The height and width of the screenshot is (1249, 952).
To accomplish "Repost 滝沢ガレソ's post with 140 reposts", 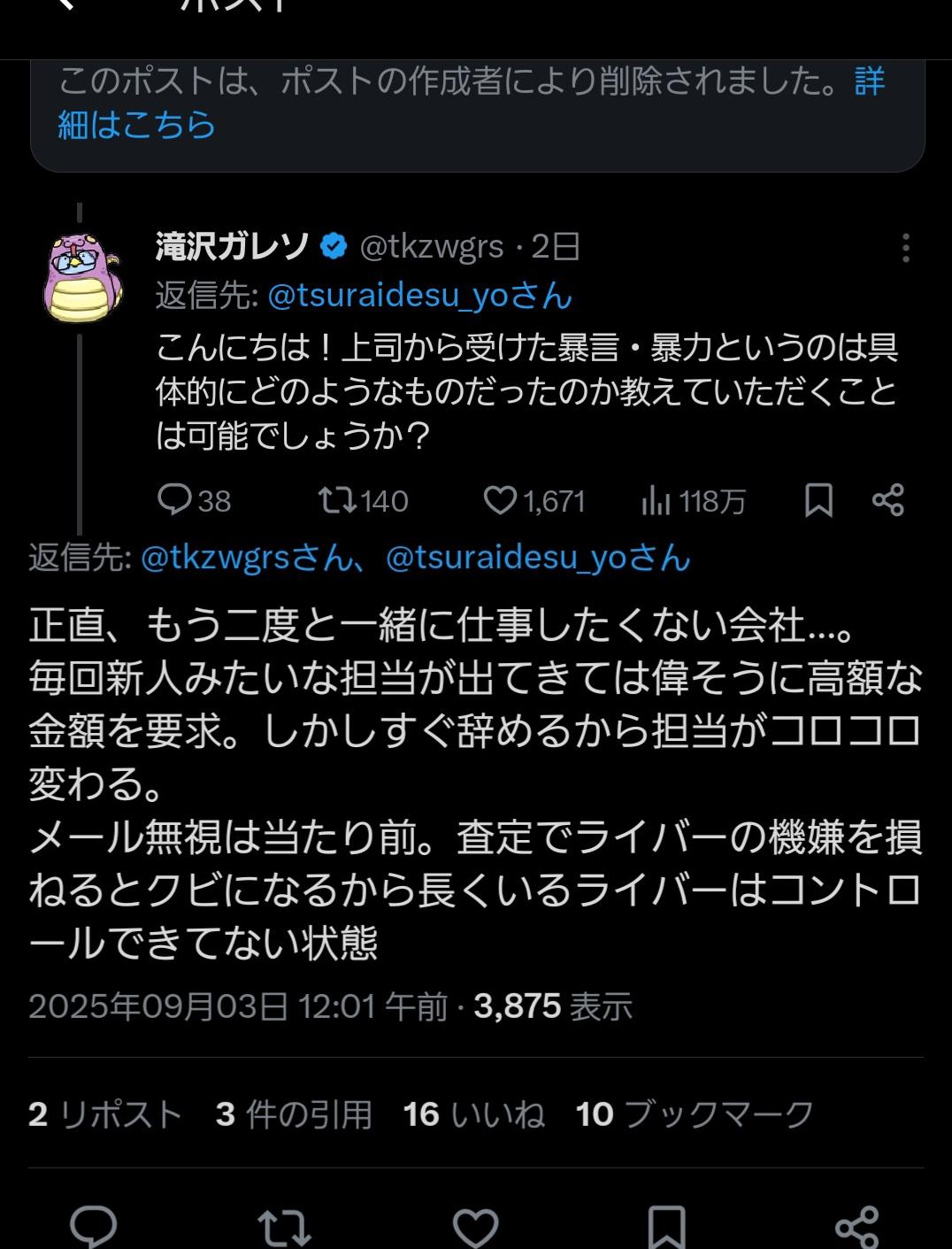I will [338, 501].
